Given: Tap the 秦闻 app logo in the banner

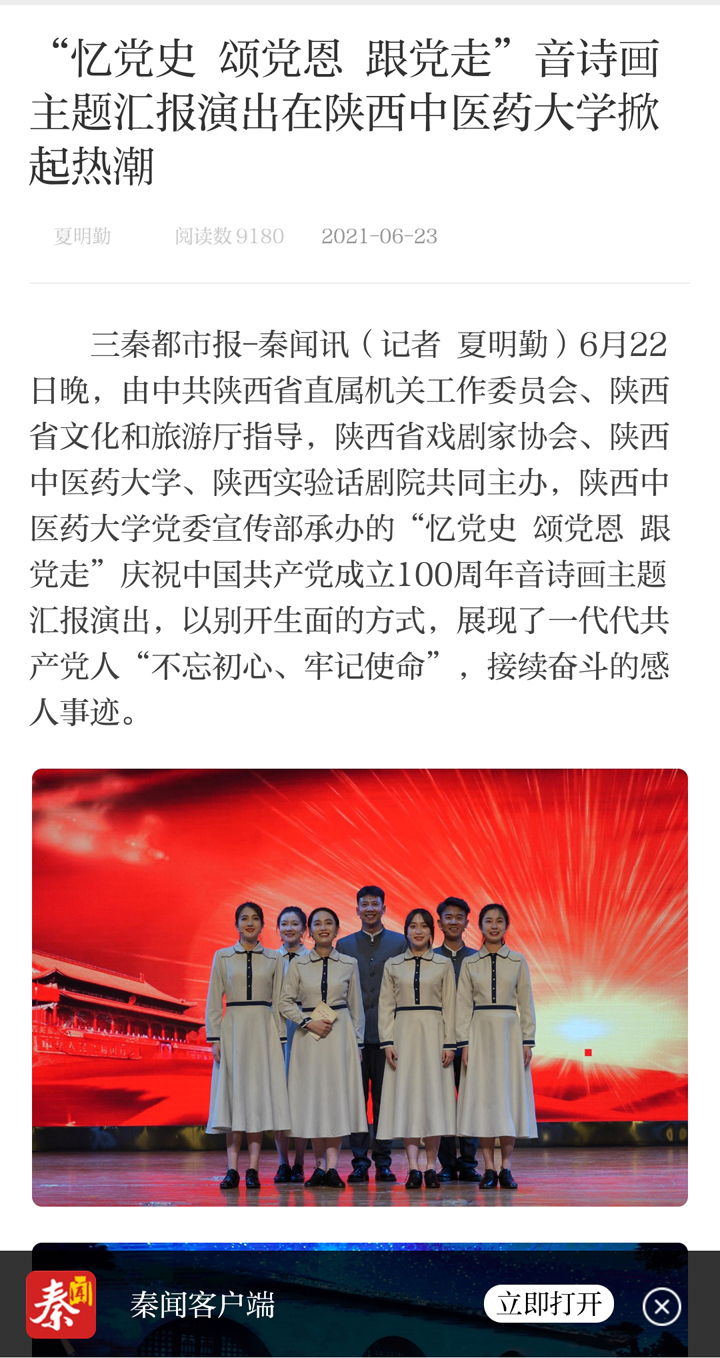Looking at the screenshot, I should pyautogui.click(x=61, y=1304).
